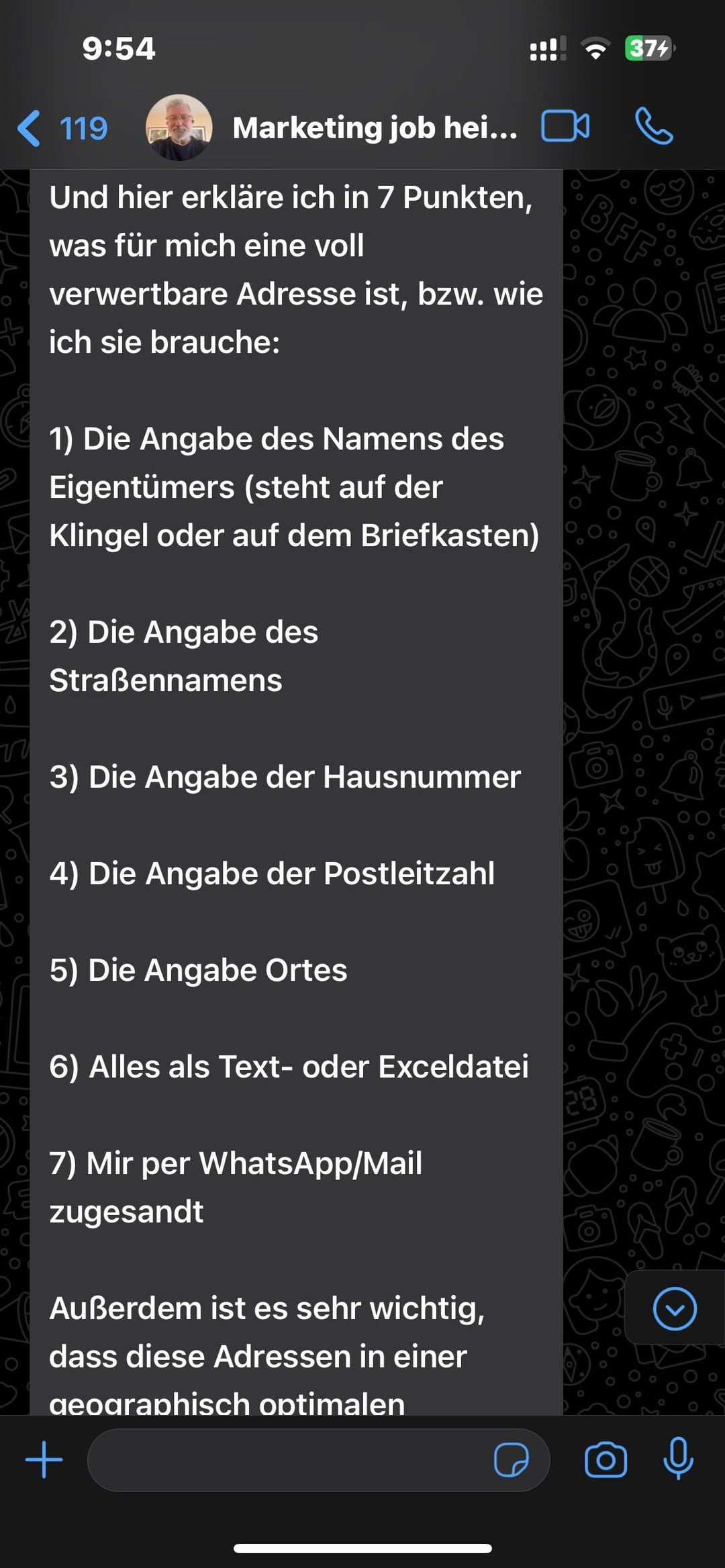This screenshot has height=1568, width=725.
Task: Start a video call
Action: [x=565, y=126]
